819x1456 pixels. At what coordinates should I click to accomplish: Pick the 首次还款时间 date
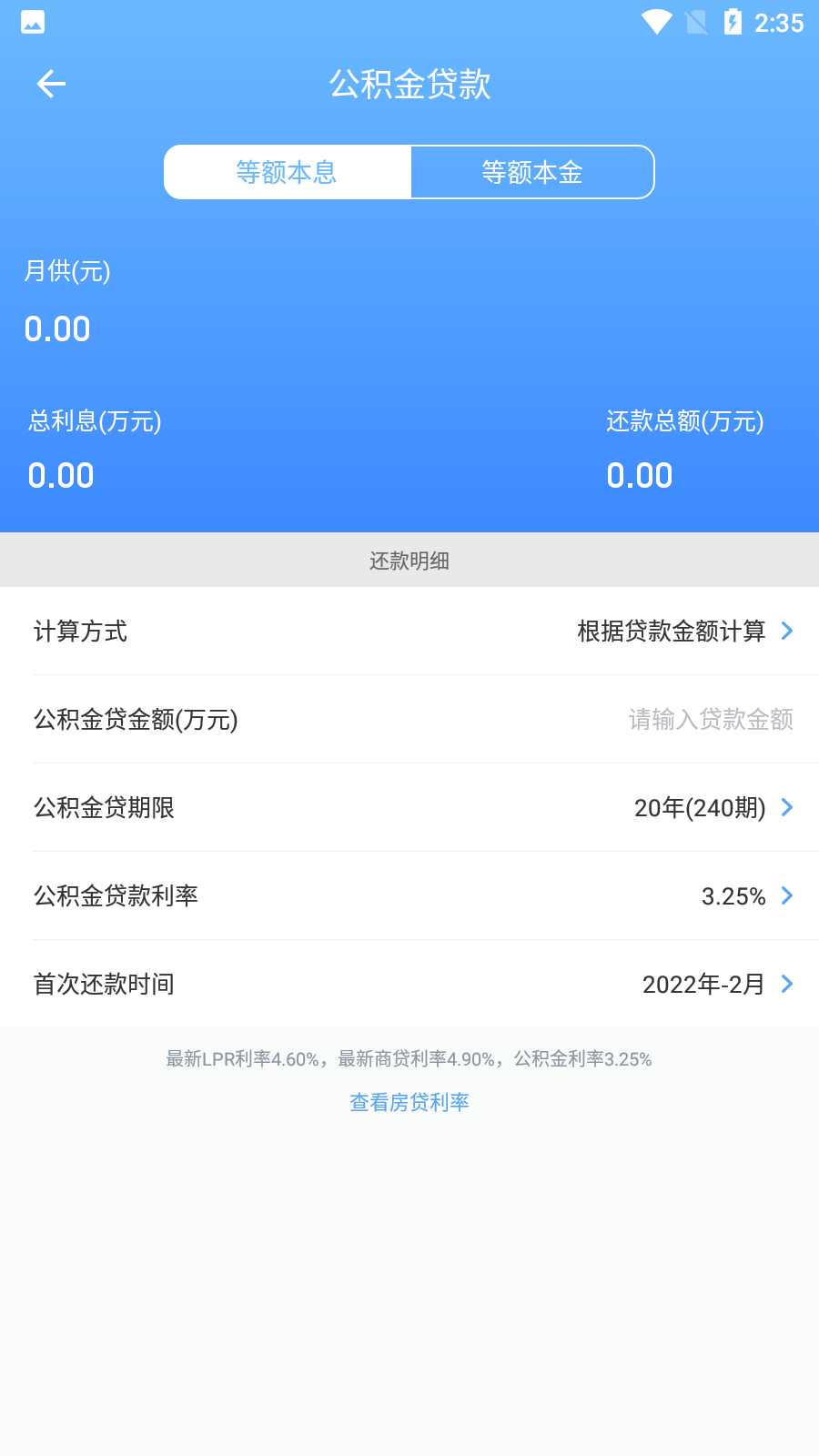tap(716, 984)
